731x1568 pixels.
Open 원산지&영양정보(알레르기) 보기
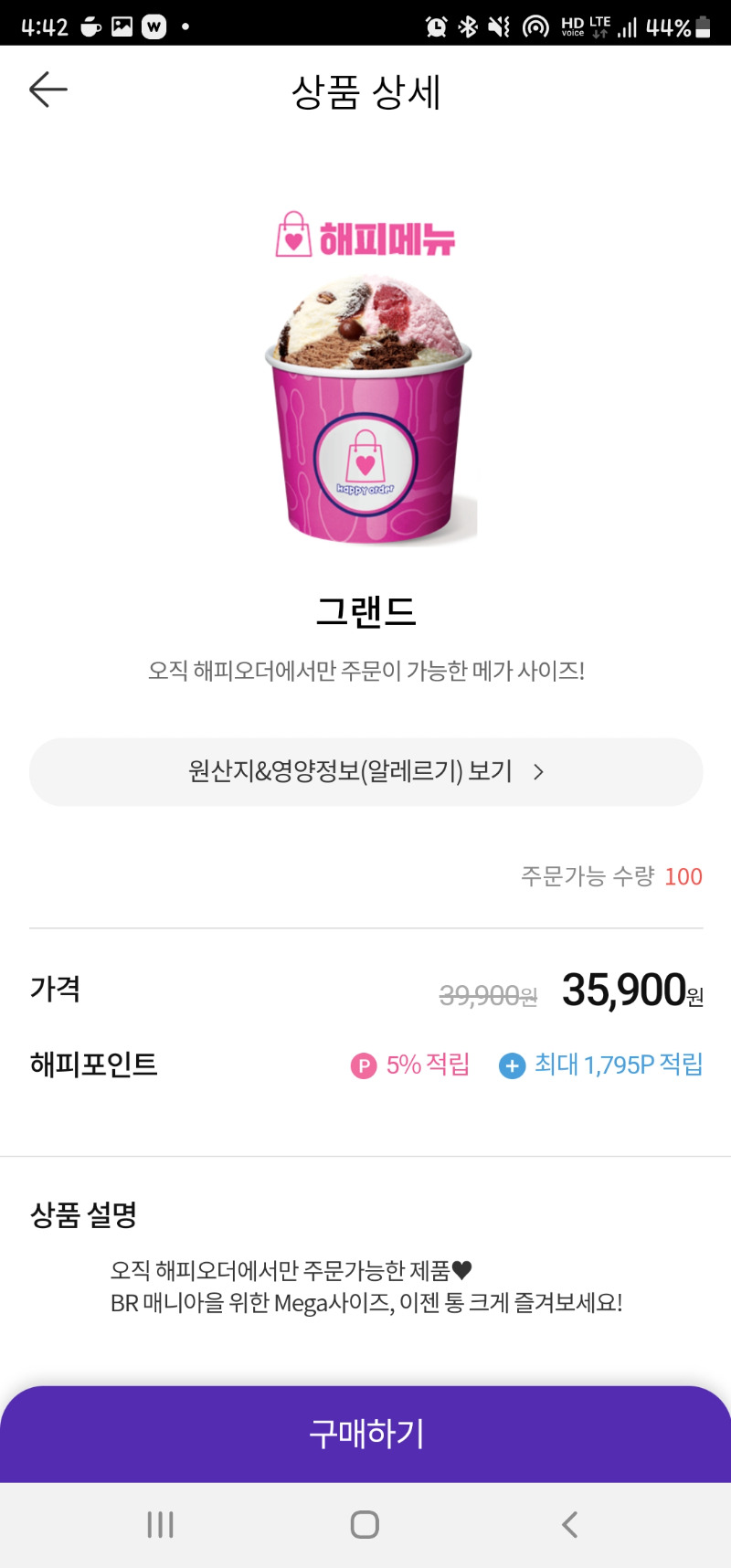(x=365, y=772)
